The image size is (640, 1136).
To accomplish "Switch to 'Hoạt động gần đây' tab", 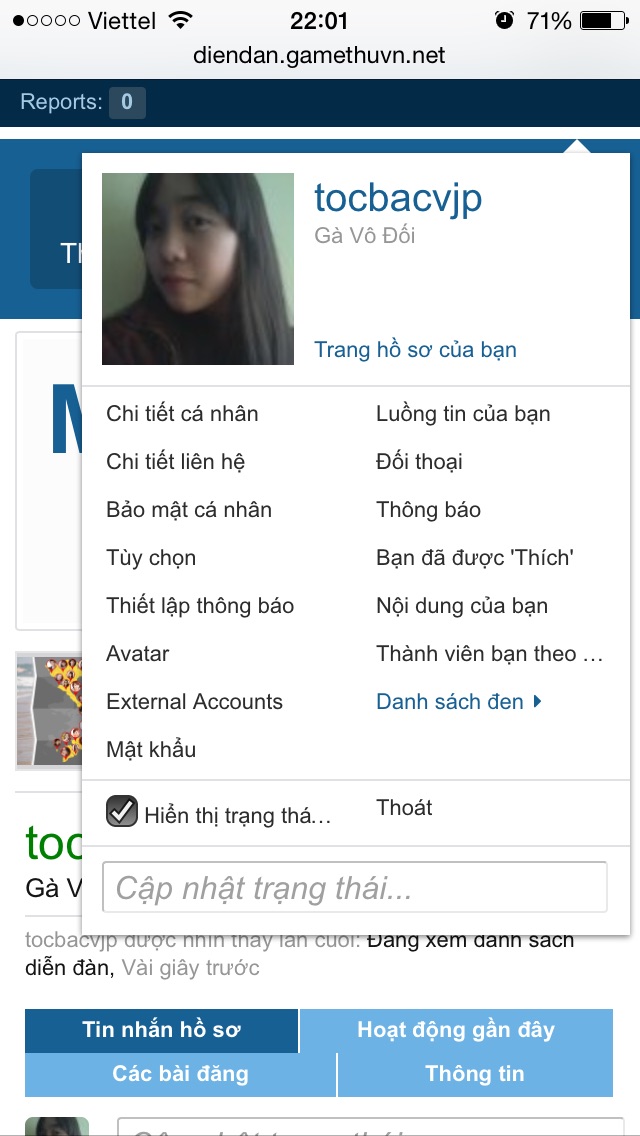I will [455, 1030].
